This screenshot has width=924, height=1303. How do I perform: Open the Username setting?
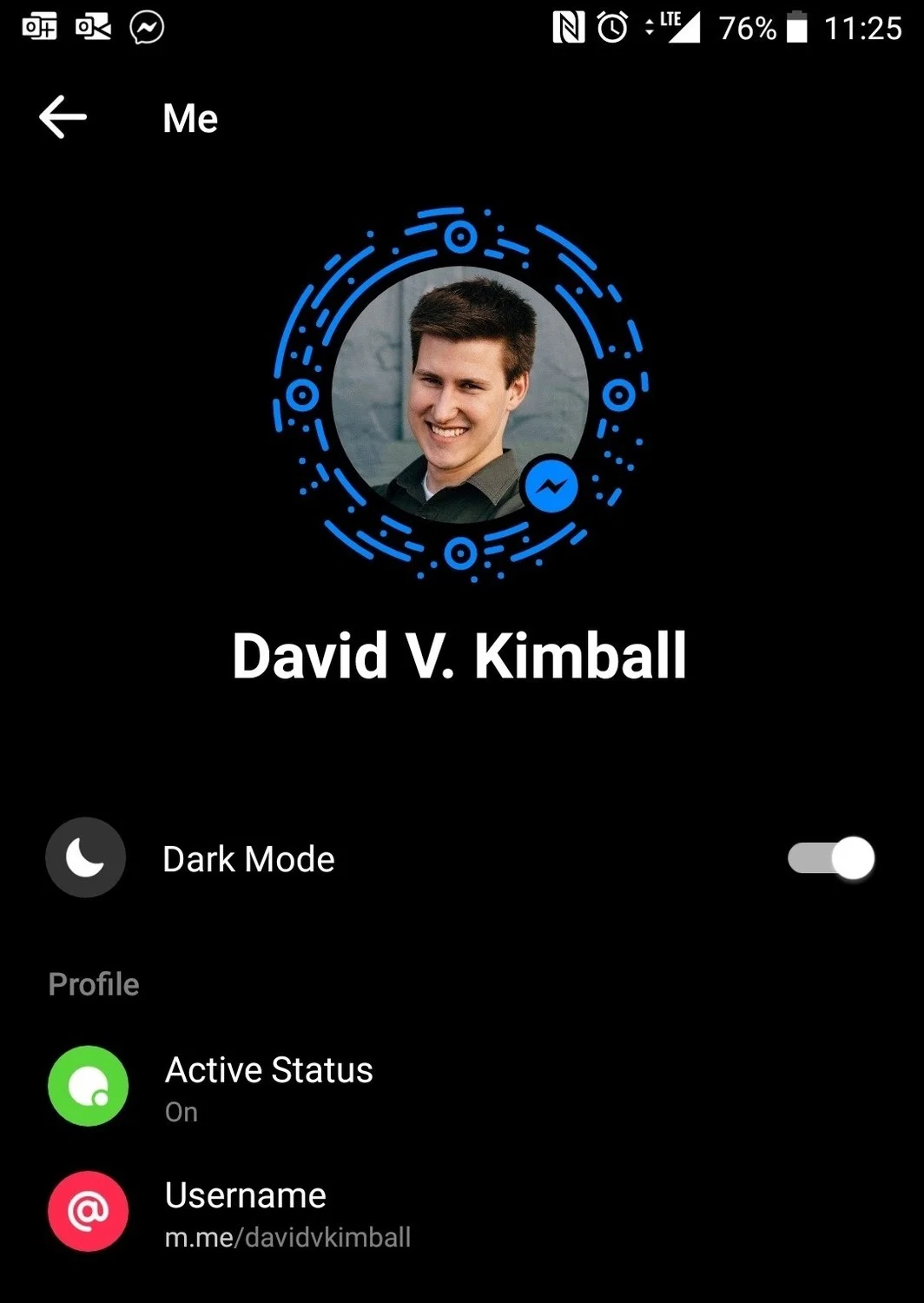(287, 1213)
